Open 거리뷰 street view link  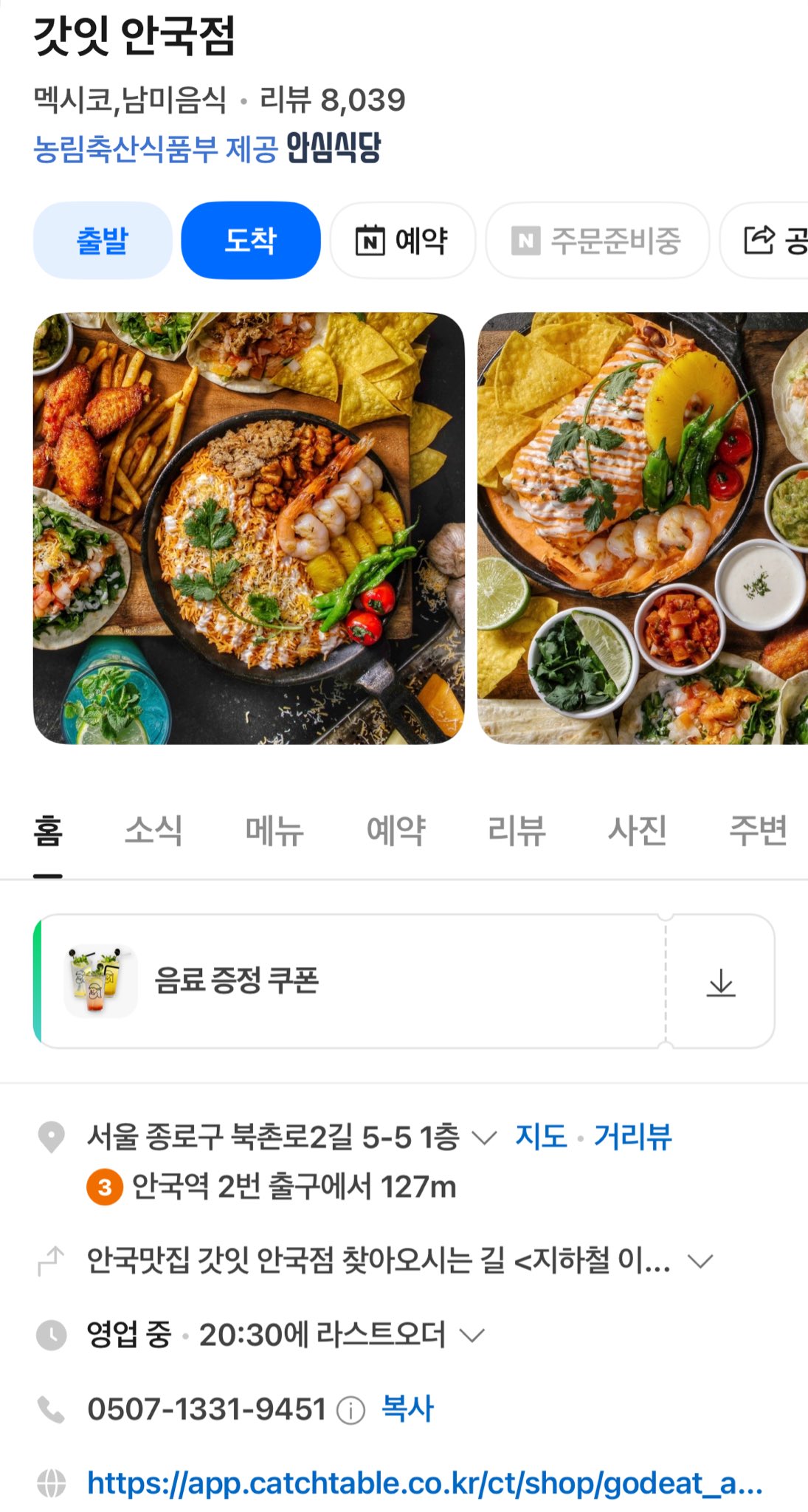click(633, 1137)
